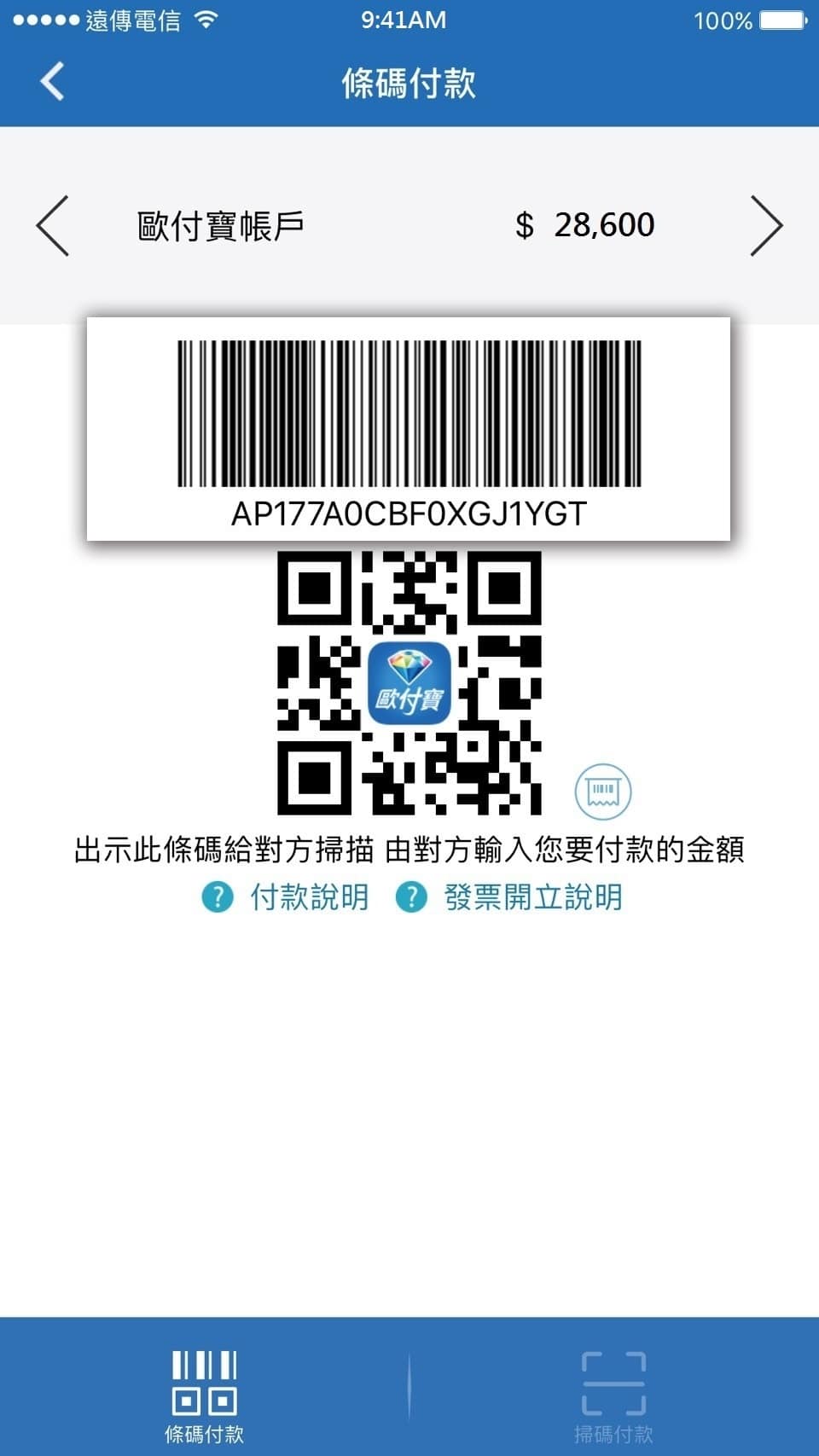This screenshot has width=819, height=1456.
Task: Open the receipt carrier barcode icon
Action: [x=603, y=792]
